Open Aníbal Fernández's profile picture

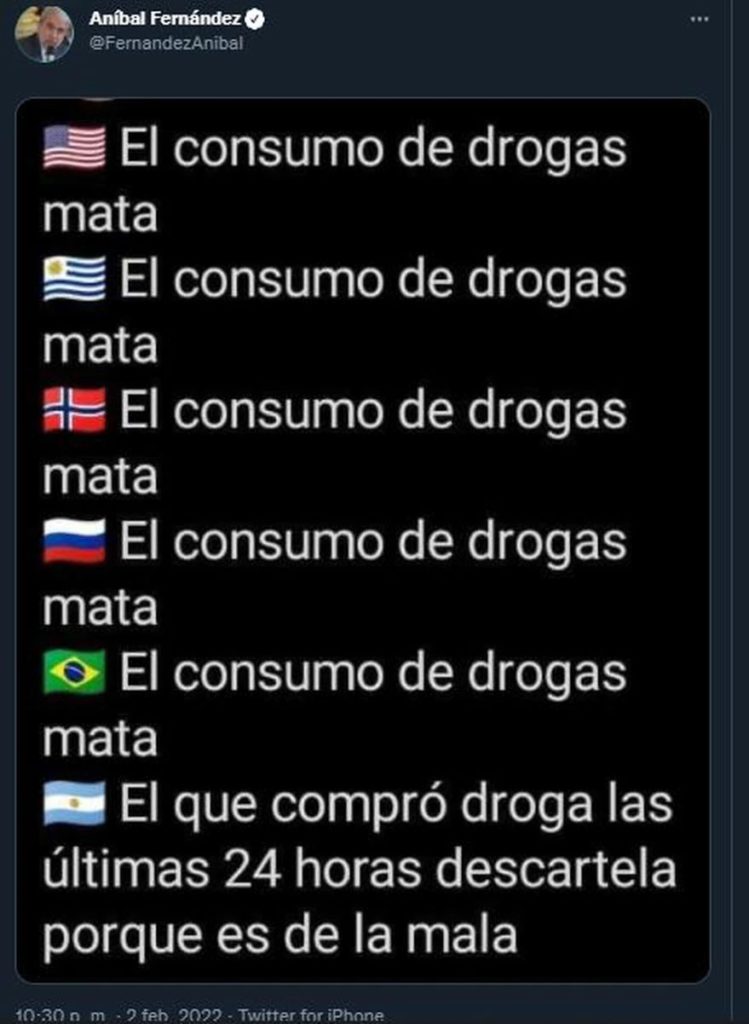tap(43, 33)
